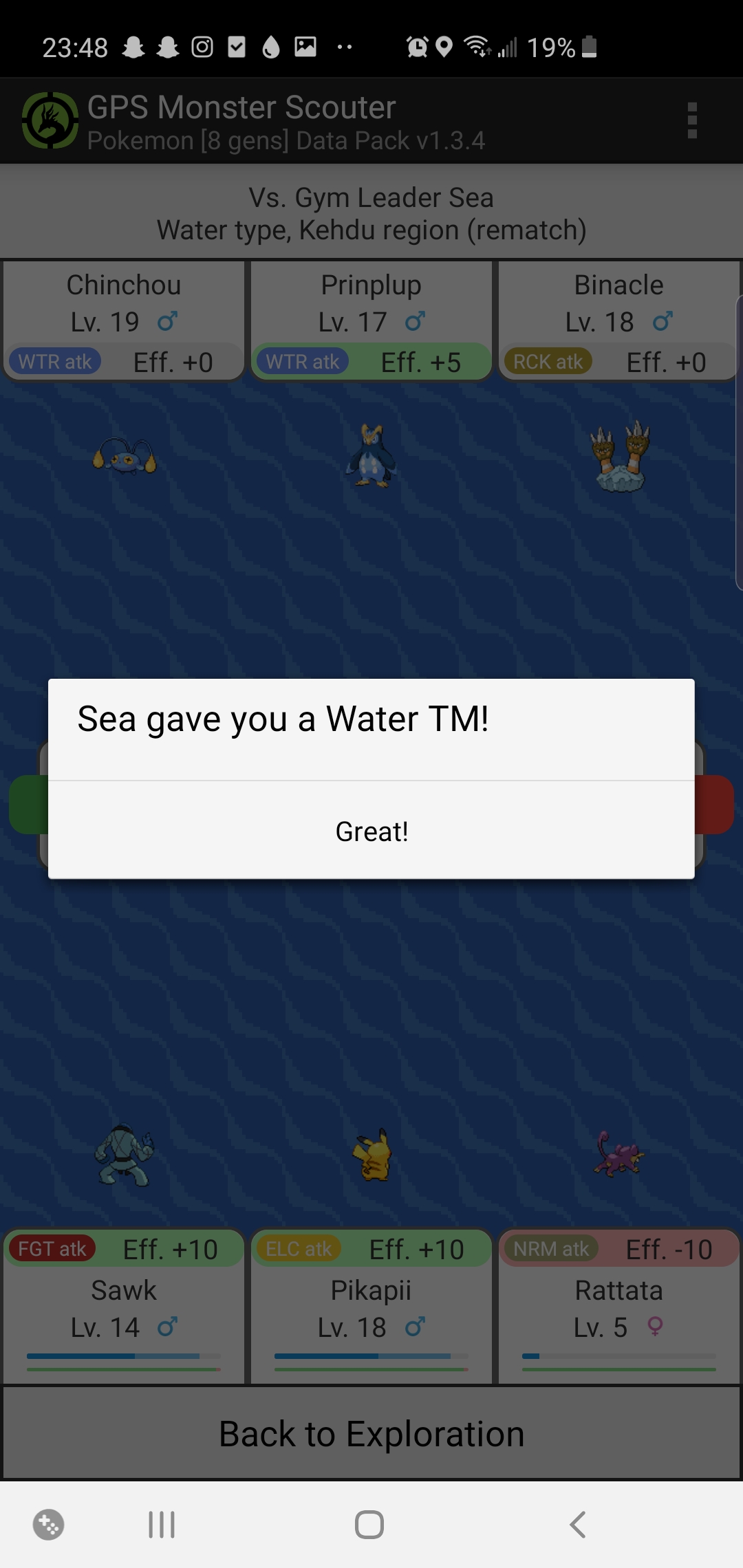The height and width of the screenshot is (1568, 743).
Task: Go to the home screen
Action: (x=369, y=1525)
